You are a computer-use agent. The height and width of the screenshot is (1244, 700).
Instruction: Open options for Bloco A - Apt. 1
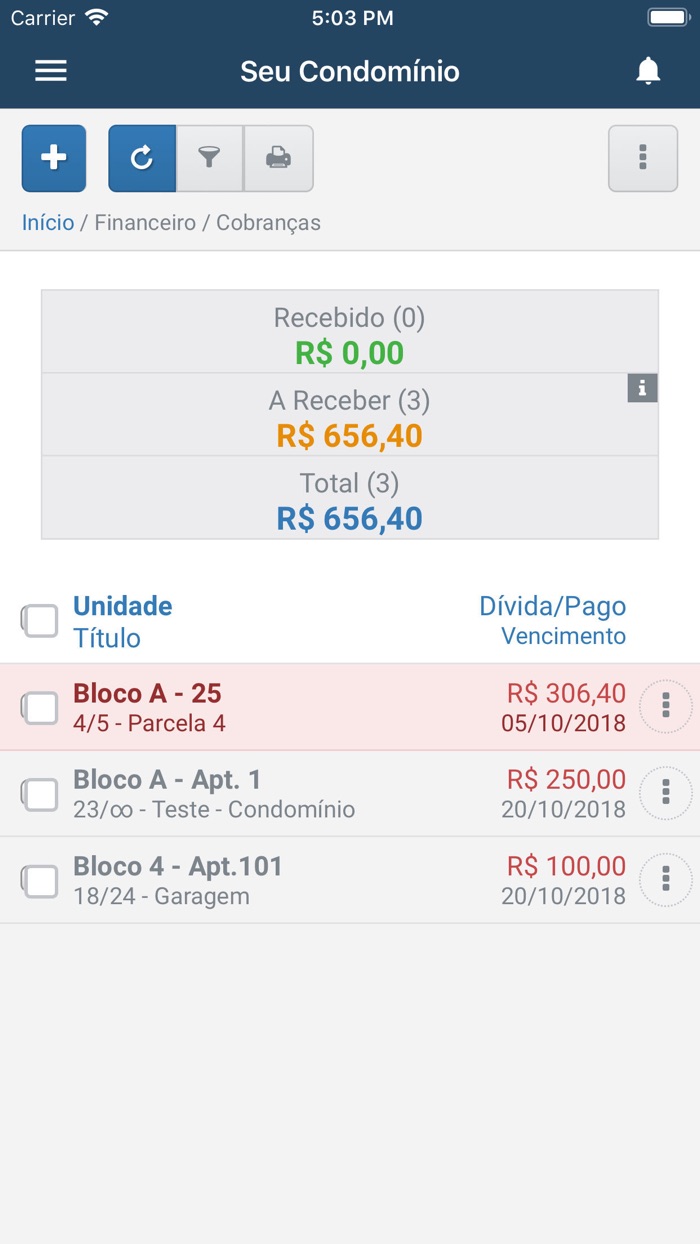click(665, 793)
